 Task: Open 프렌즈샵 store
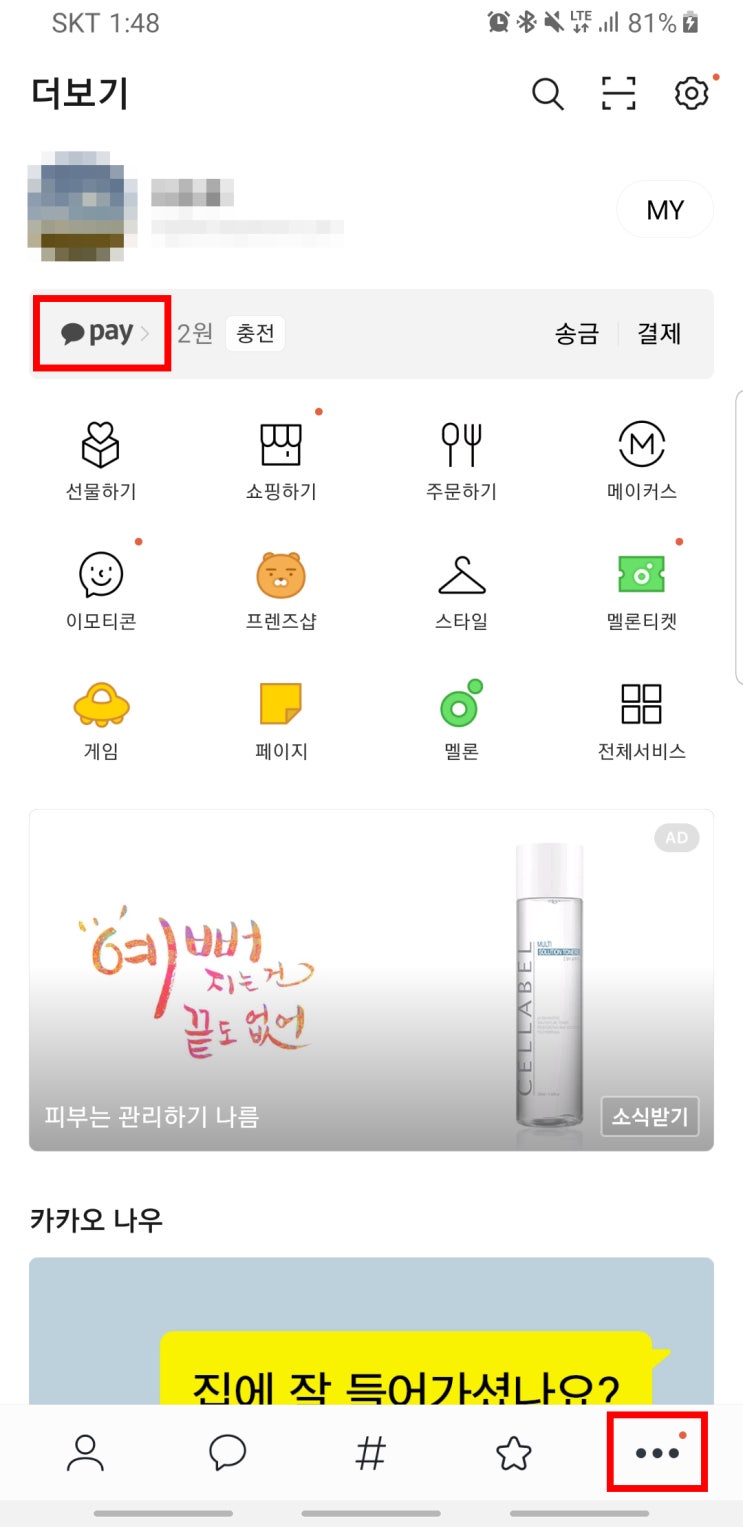click(281, 590)
